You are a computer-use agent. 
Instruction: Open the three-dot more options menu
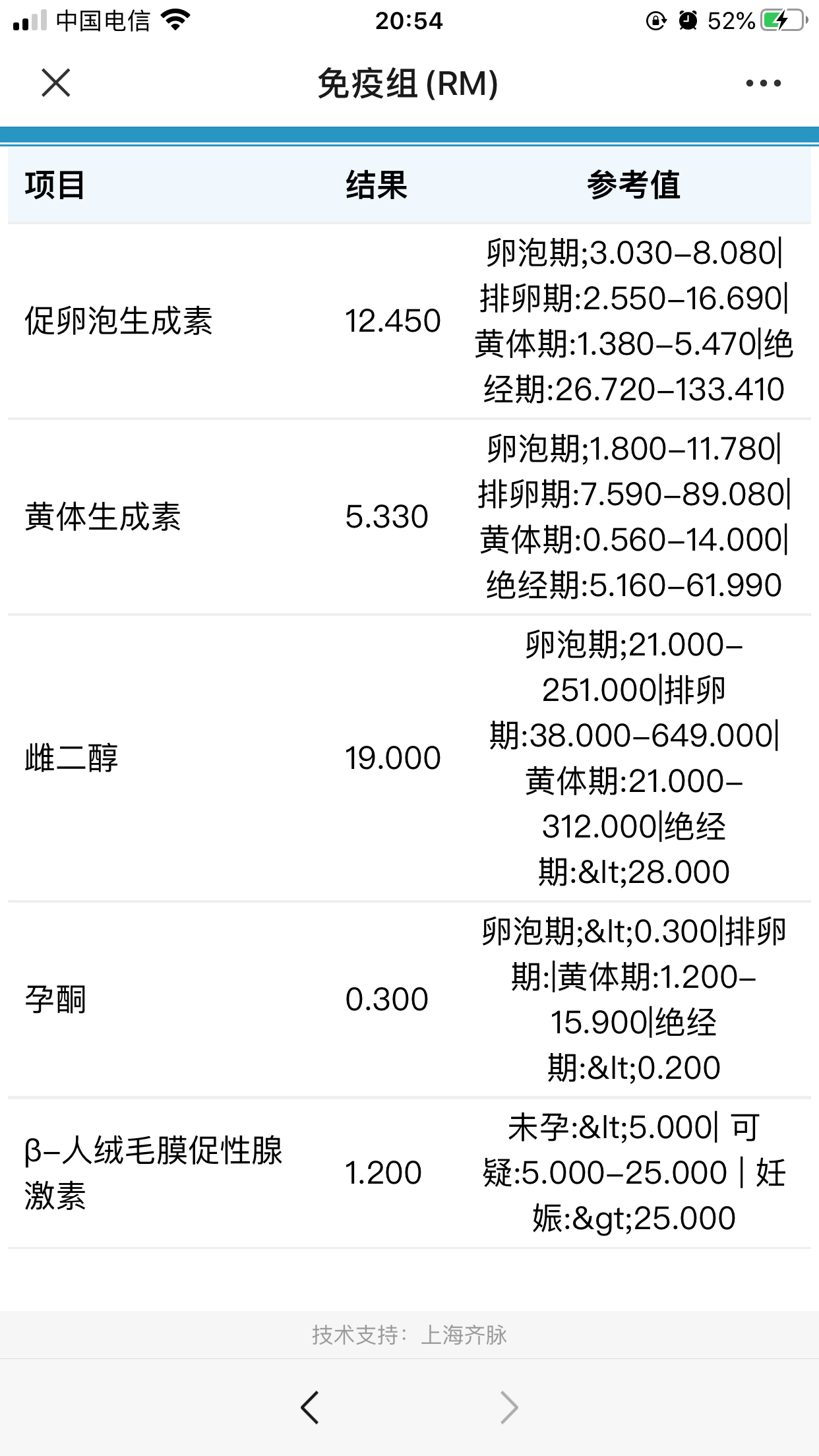pyautogui.click(x=764, y=83)
